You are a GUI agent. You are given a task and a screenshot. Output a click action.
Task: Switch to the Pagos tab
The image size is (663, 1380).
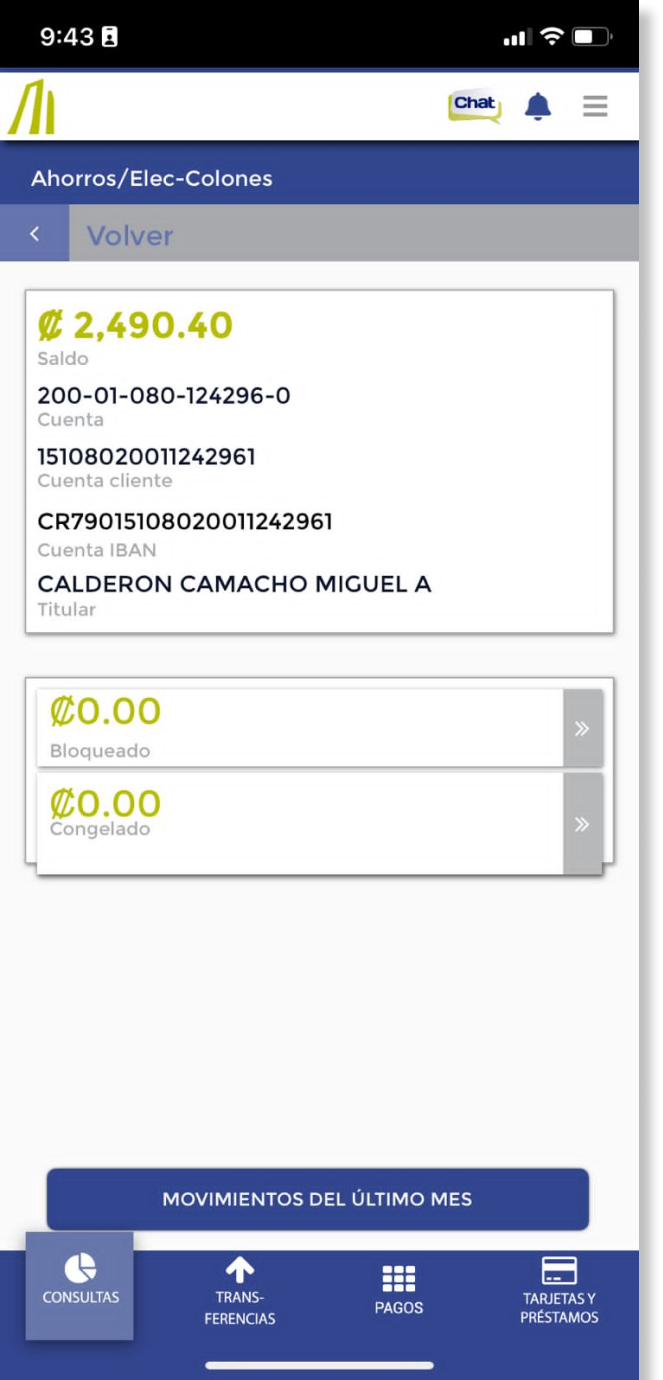coord(399,1290)
